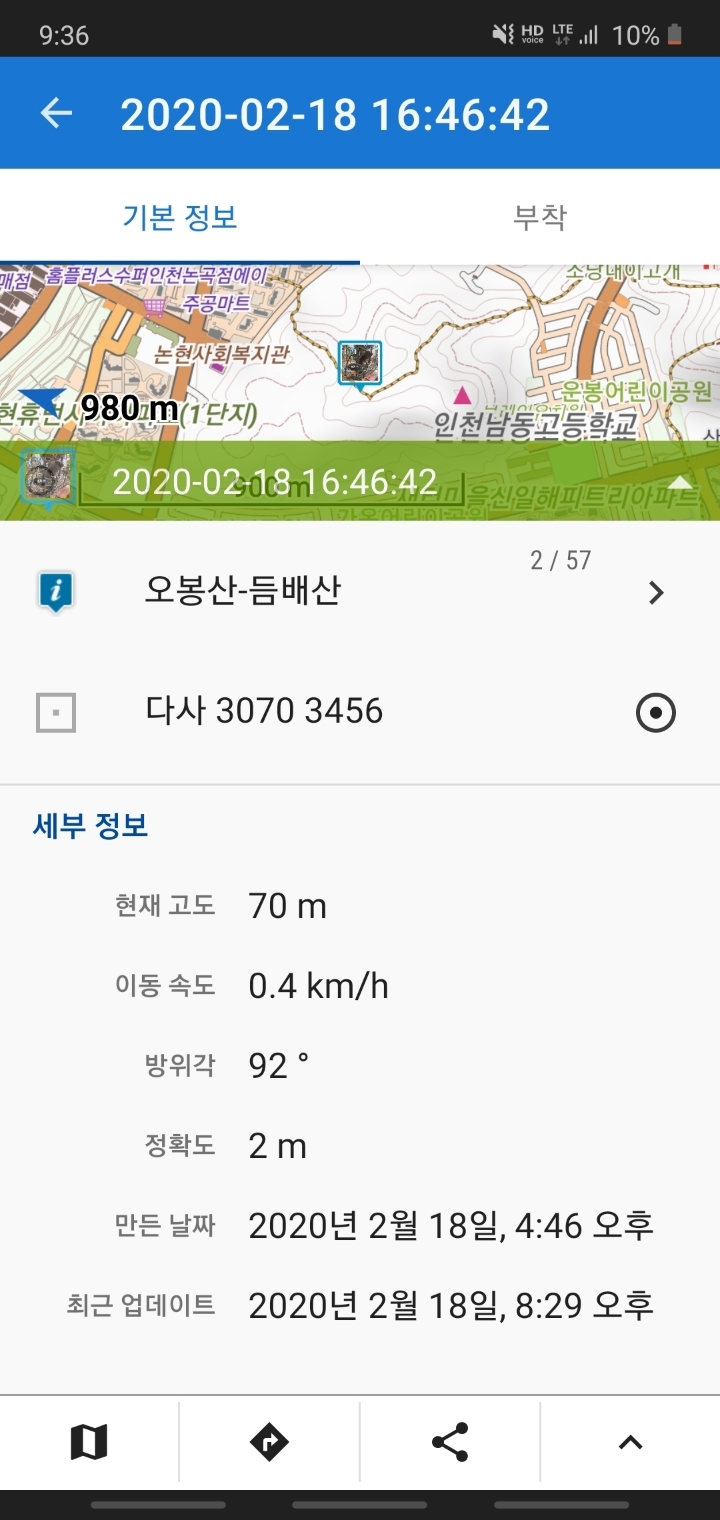Viewport: 720px width, 1520px height.
Task: Tap the photo marker on the map
Action: tap(360, 363)
